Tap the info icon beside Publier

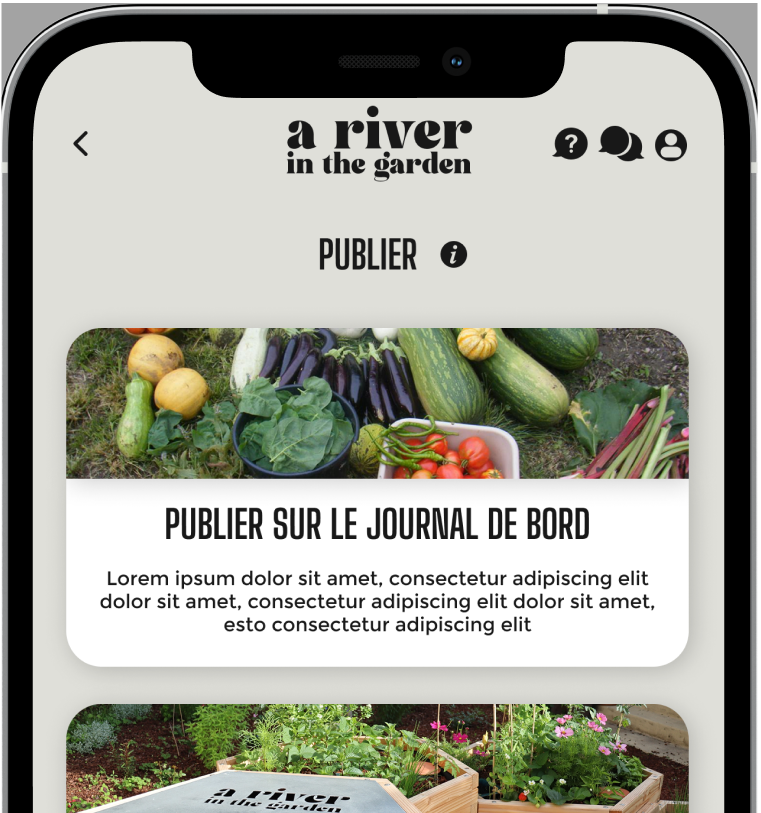coord(454,255)
